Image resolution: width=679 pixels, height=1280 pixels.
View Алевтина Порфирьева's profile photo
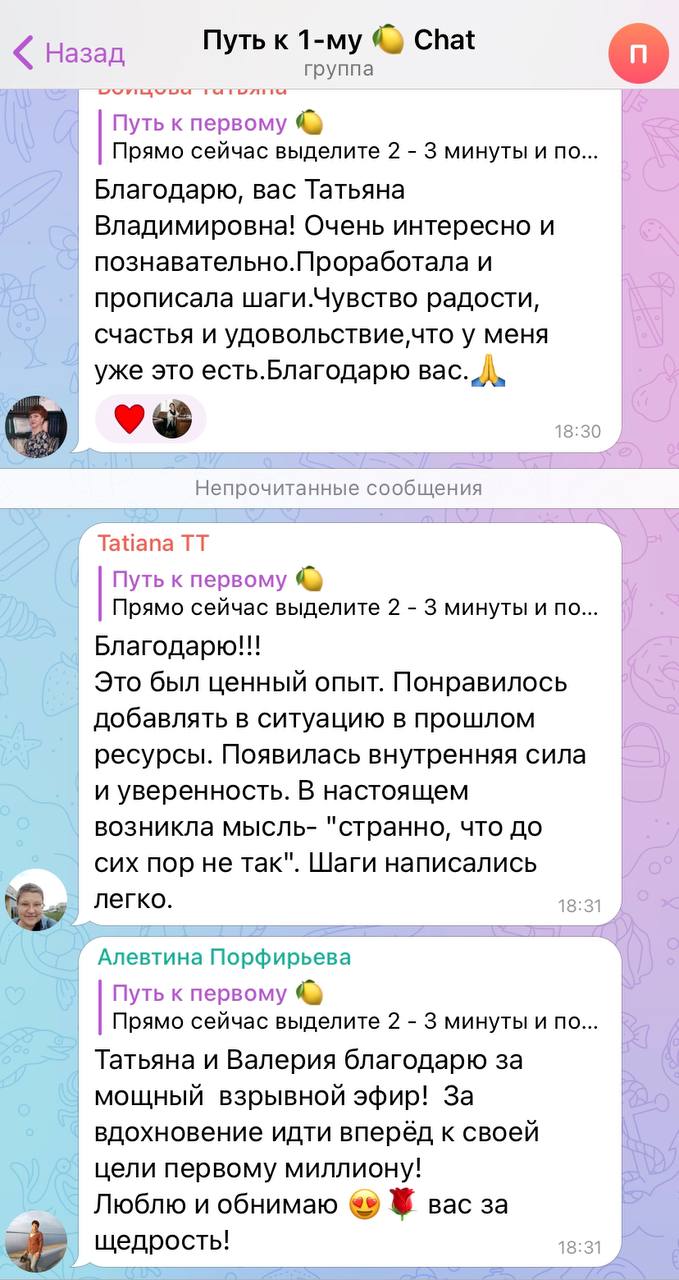click(x=36, y=1241)
